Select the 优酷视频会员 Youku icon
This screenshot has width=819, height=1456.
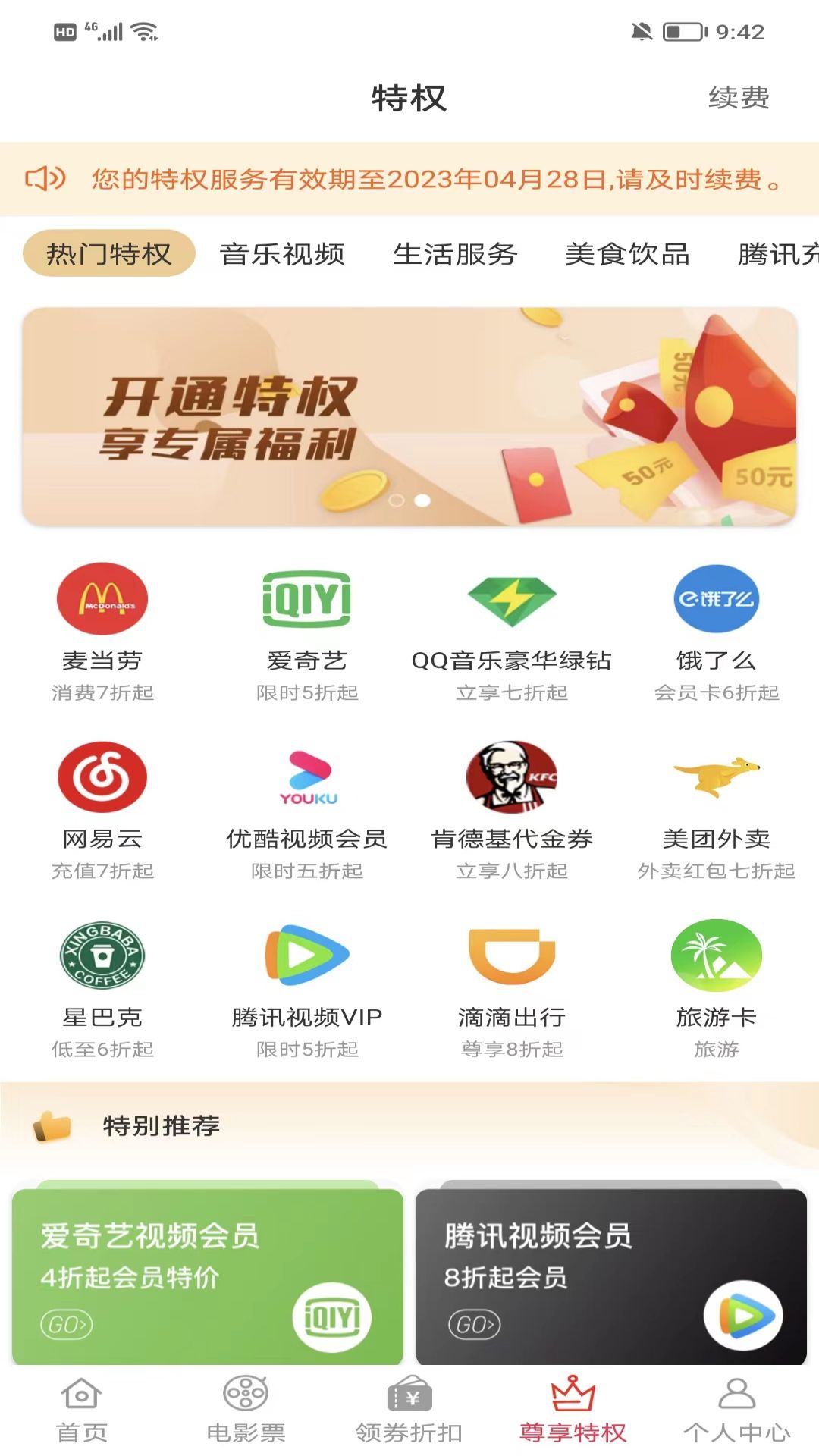[x=307, y=779]
